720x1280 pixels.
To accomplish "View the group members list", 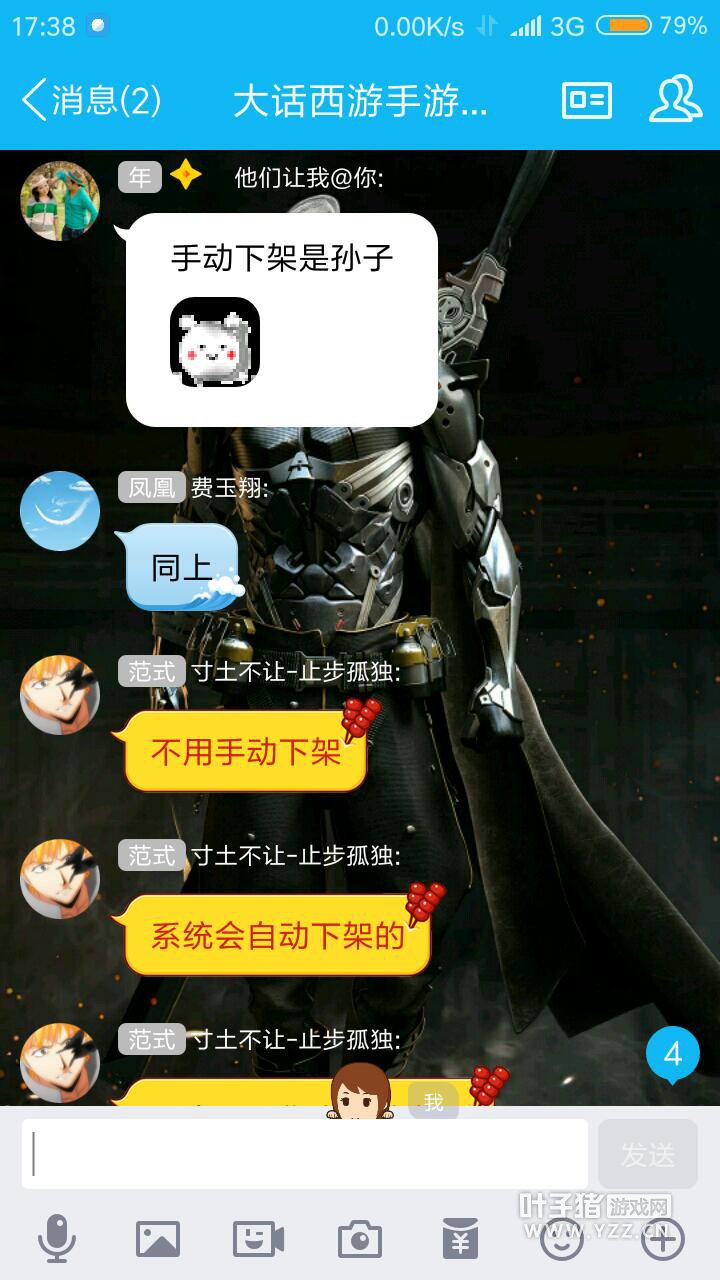I will click(x=675, y=100).
